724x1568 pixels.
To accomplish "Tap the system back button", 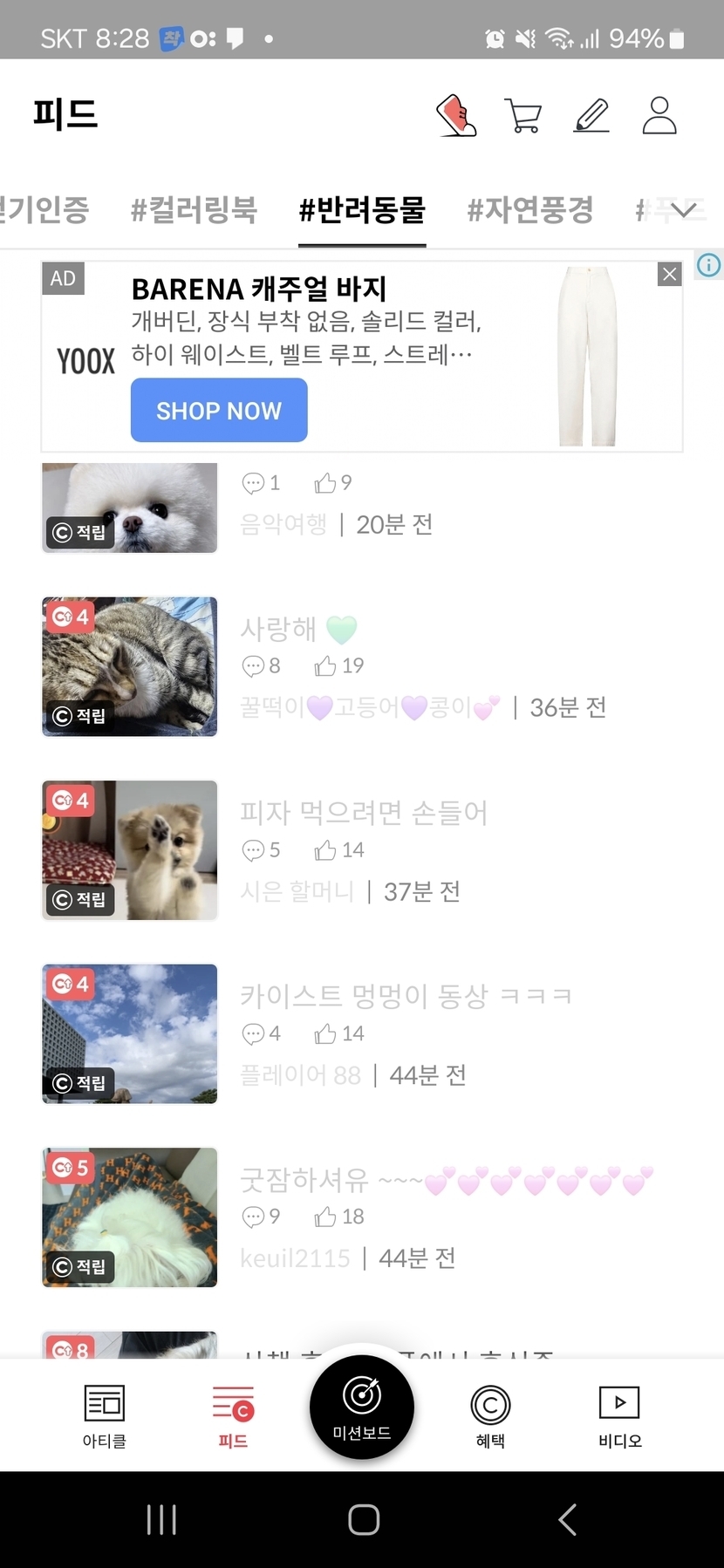I will point(567,1520).
